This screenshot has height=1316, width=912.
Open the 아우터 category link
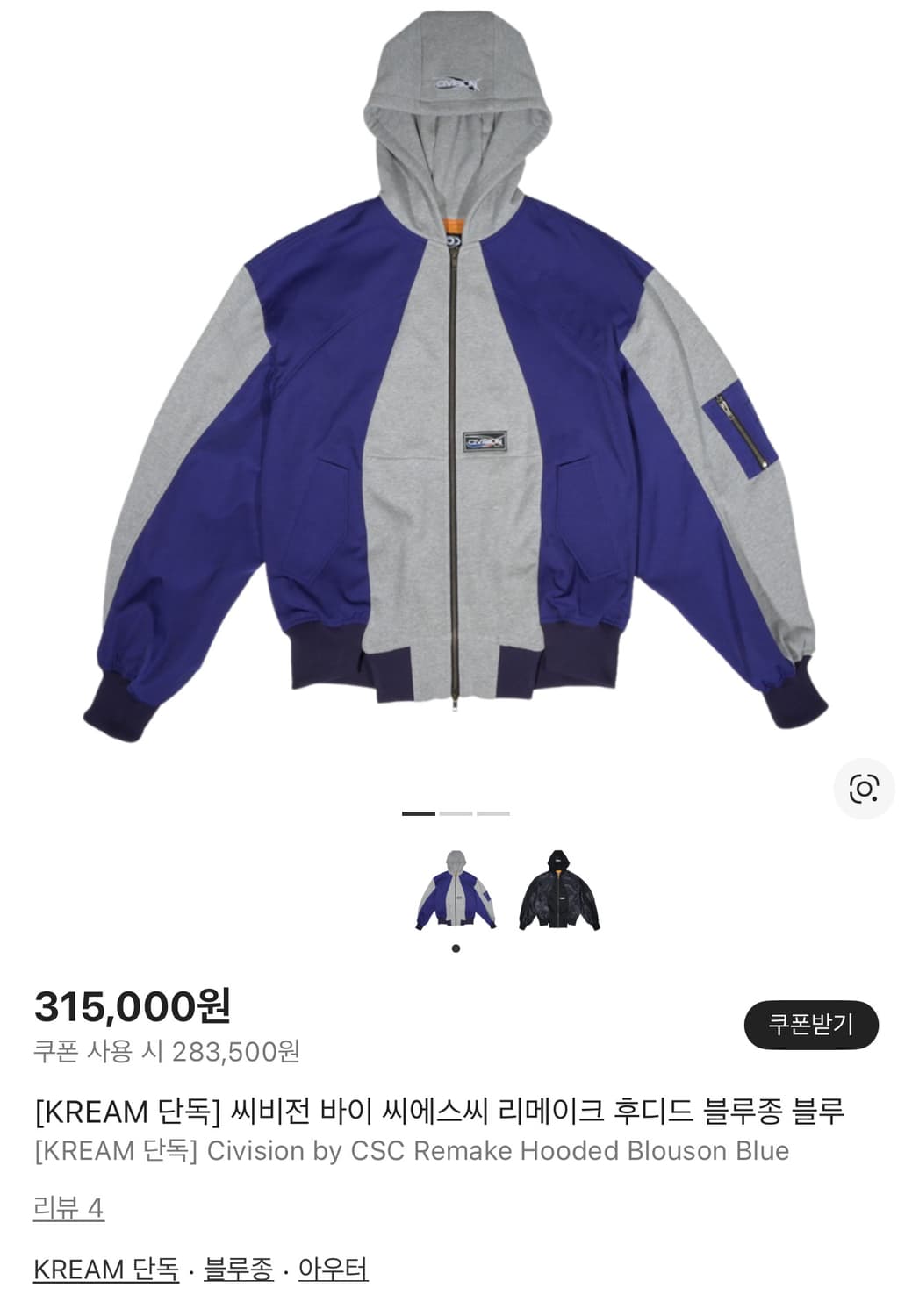pos(334,1269)
